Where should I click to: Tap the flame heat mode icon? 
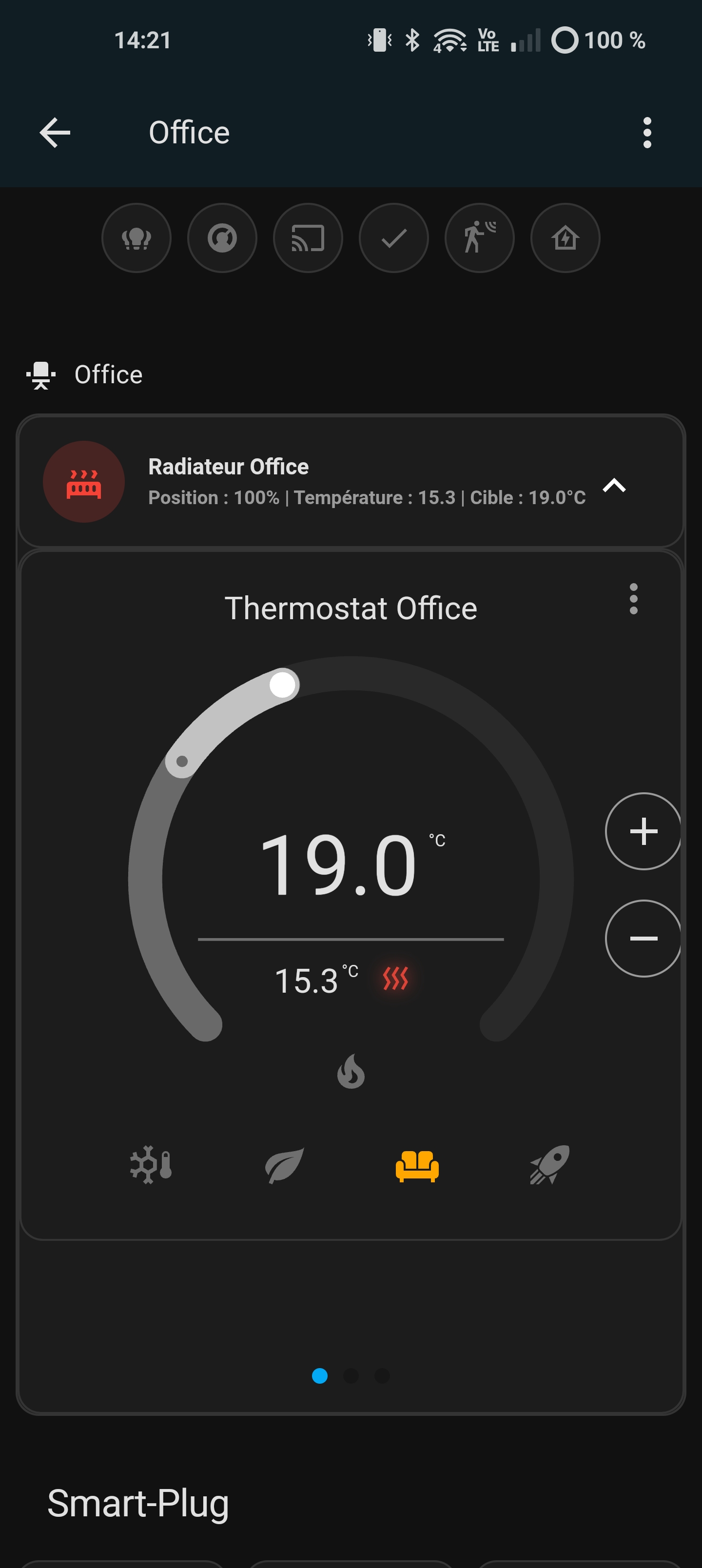(x=351, y=1071)
